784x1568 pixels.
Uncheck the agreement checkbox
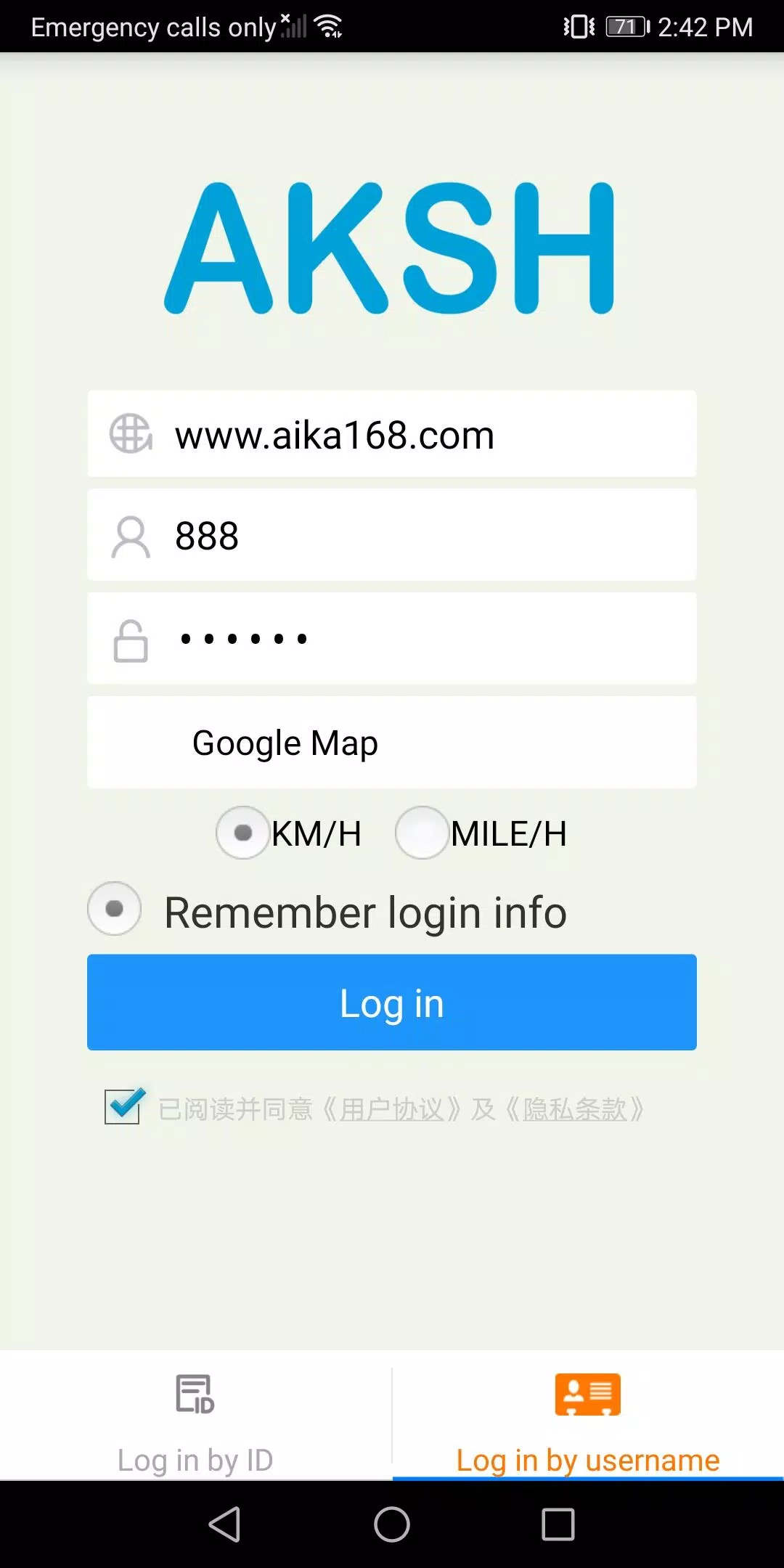[x=123, y=1107]
